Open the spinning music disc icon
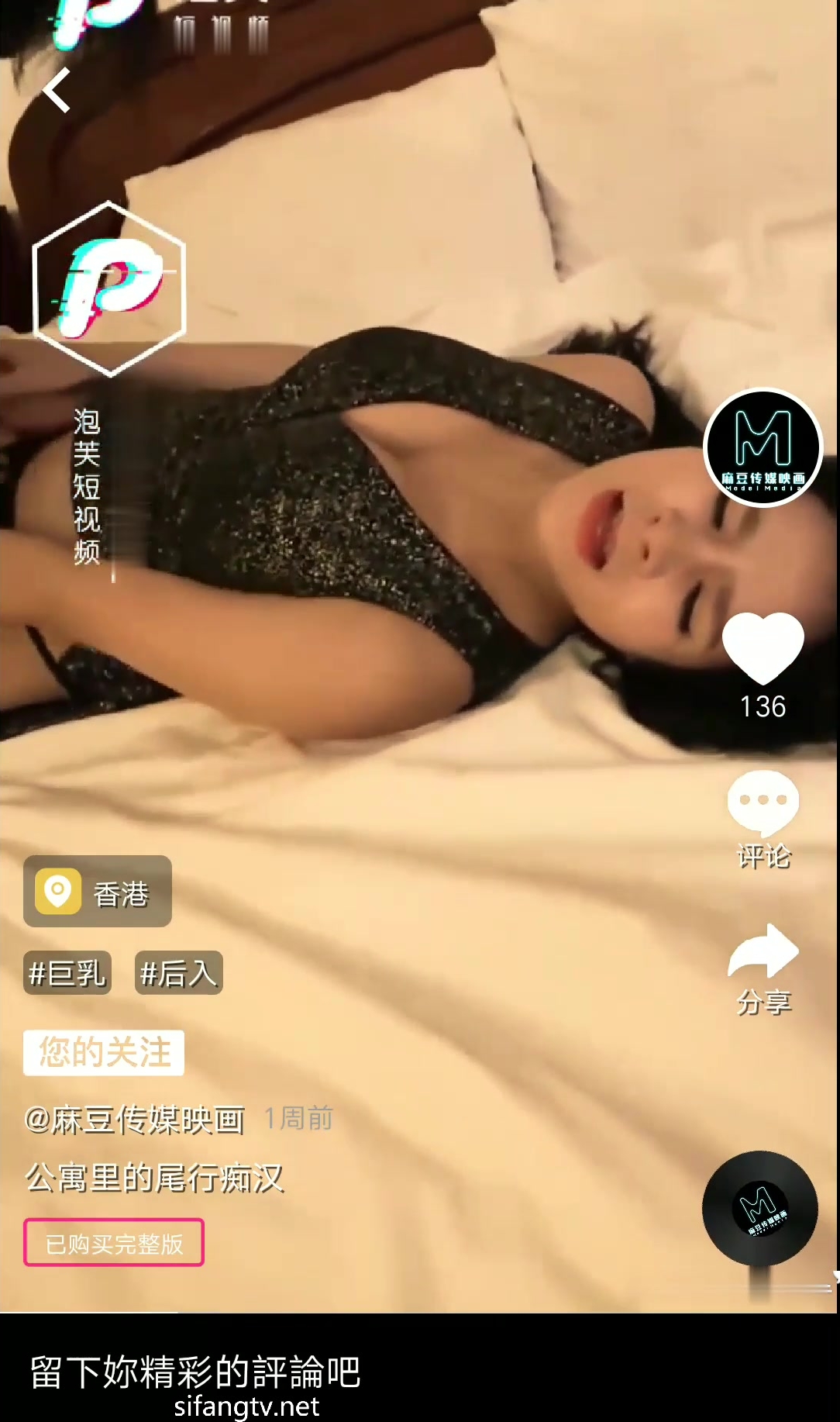The width and height of the screenshot is (840, 1422). (759, 1208)
